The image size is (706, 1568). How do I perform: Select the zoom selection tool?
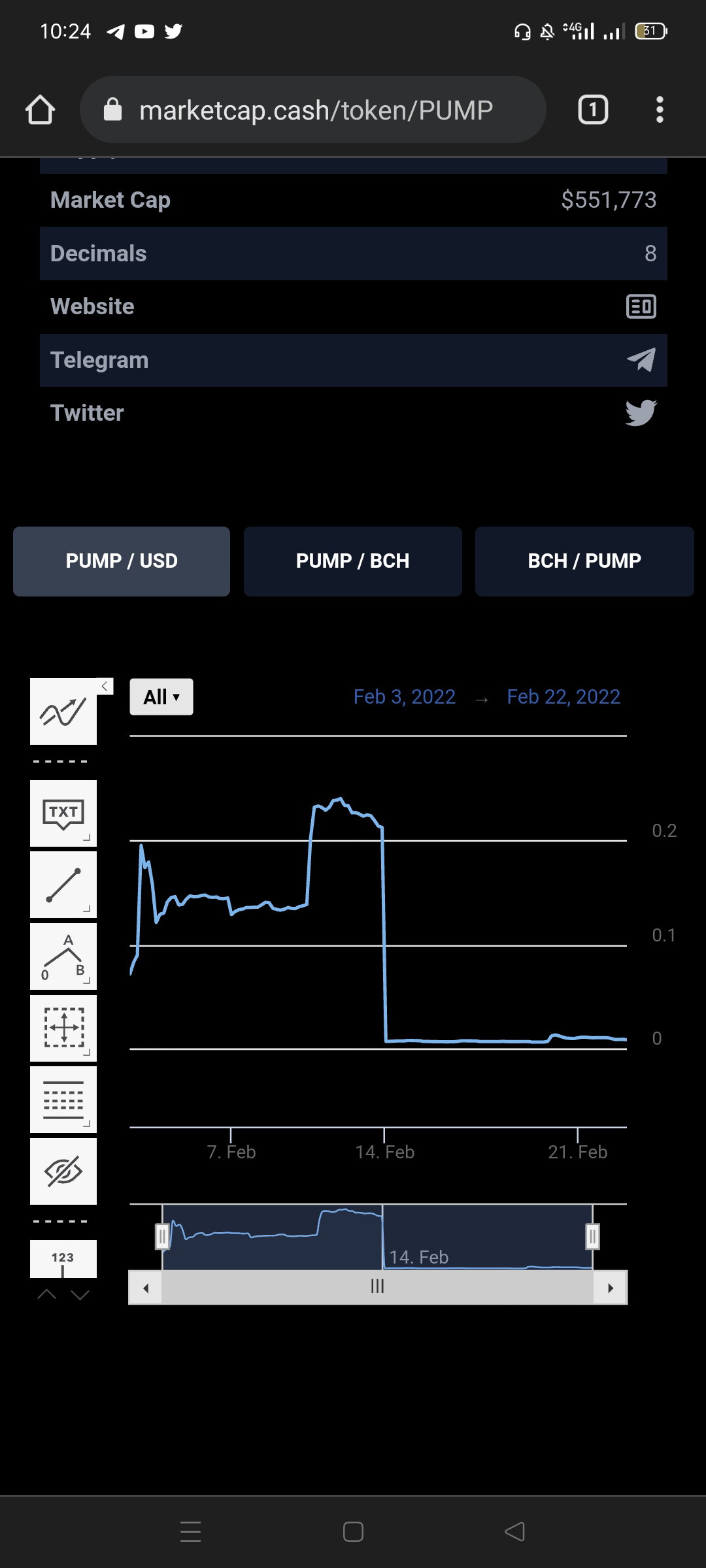[x=63, y=1028]
